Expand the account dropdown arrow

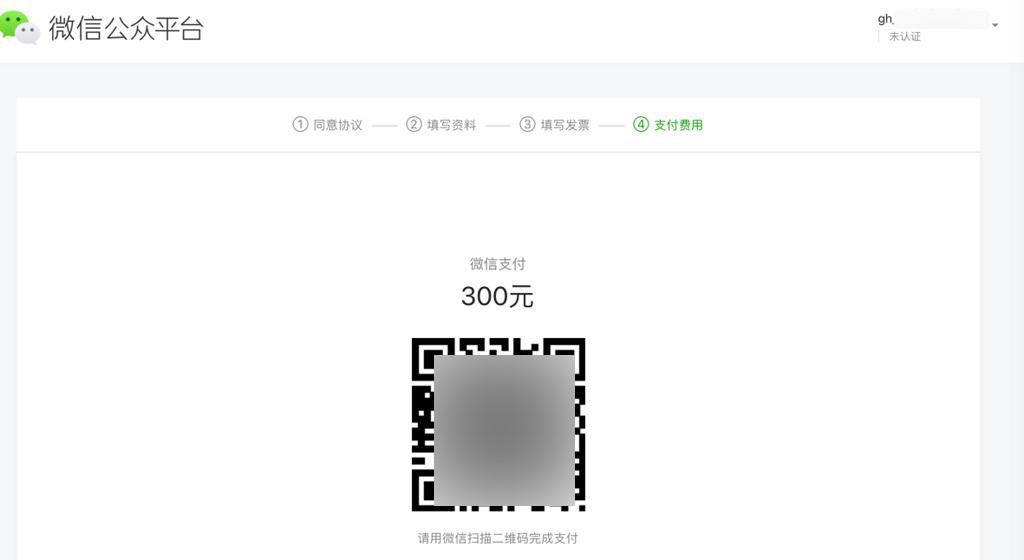click(995, 25)
